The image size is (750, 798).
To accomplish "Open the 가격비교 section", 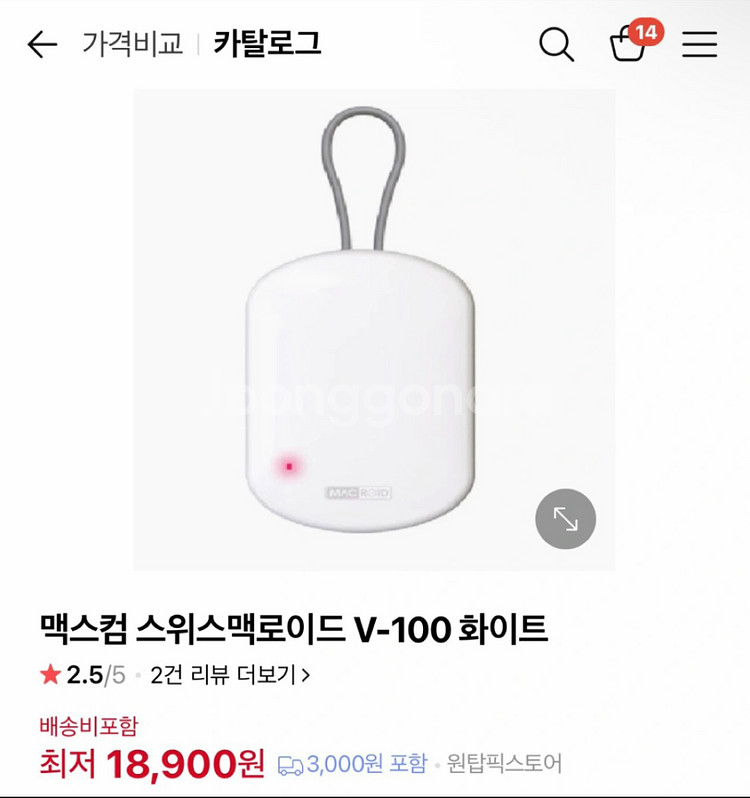I will (133, 45).
